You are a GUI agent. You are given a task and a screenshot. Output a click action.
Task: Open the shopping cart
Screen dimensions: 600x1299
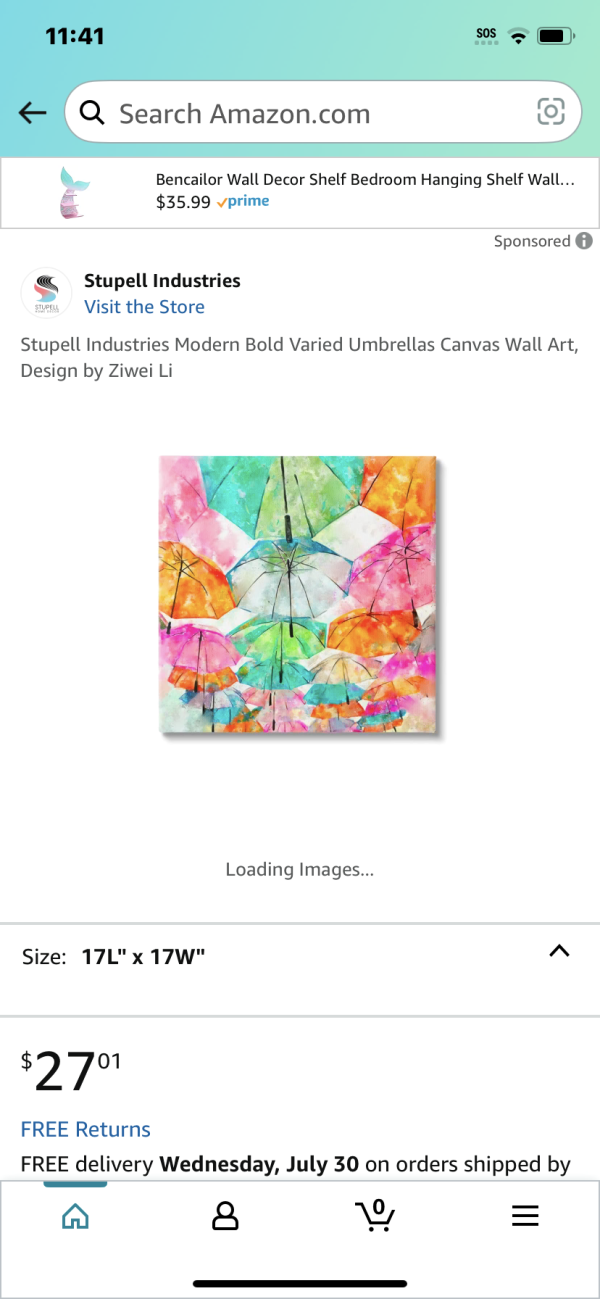point(375,1215)
